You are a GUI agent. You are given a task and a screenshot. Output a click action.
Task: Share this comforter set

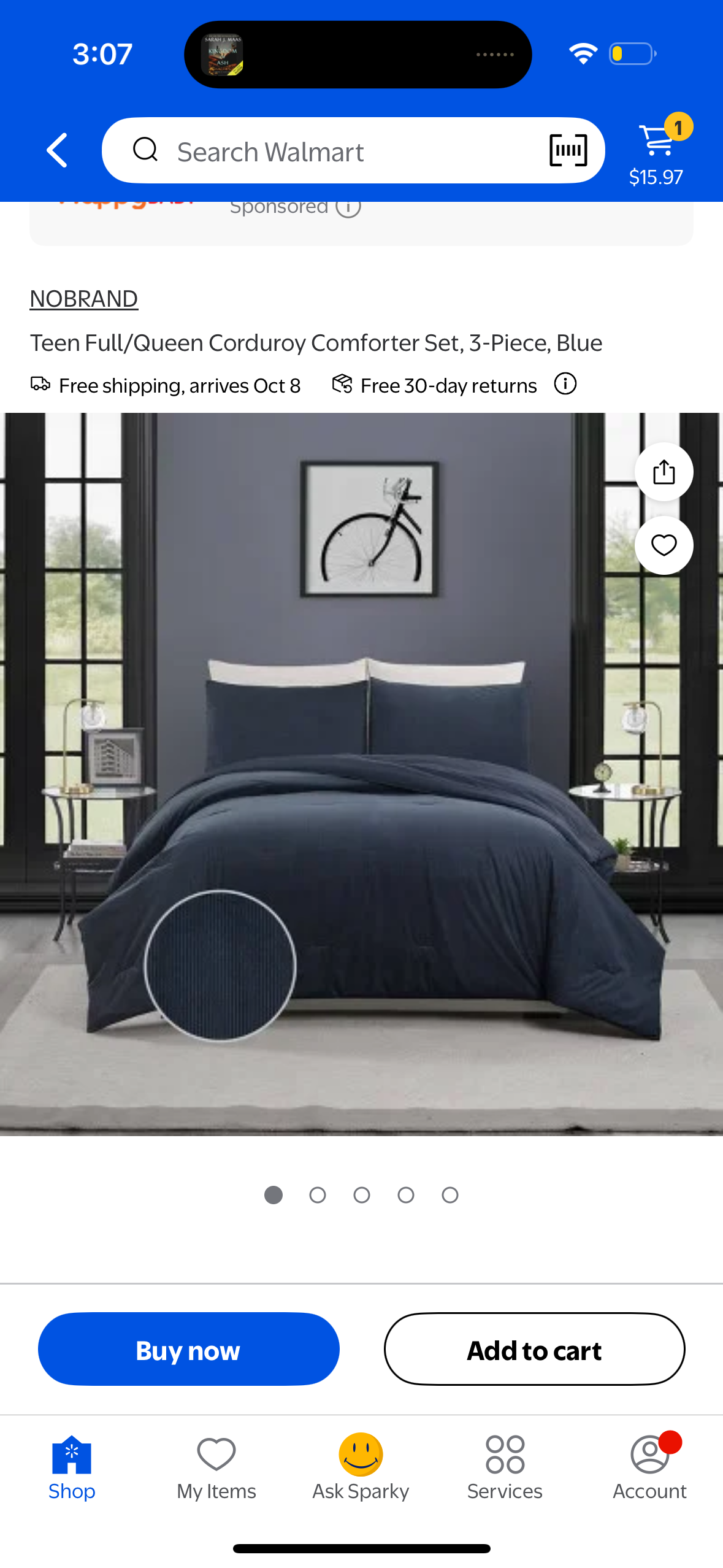pos(664,472)
